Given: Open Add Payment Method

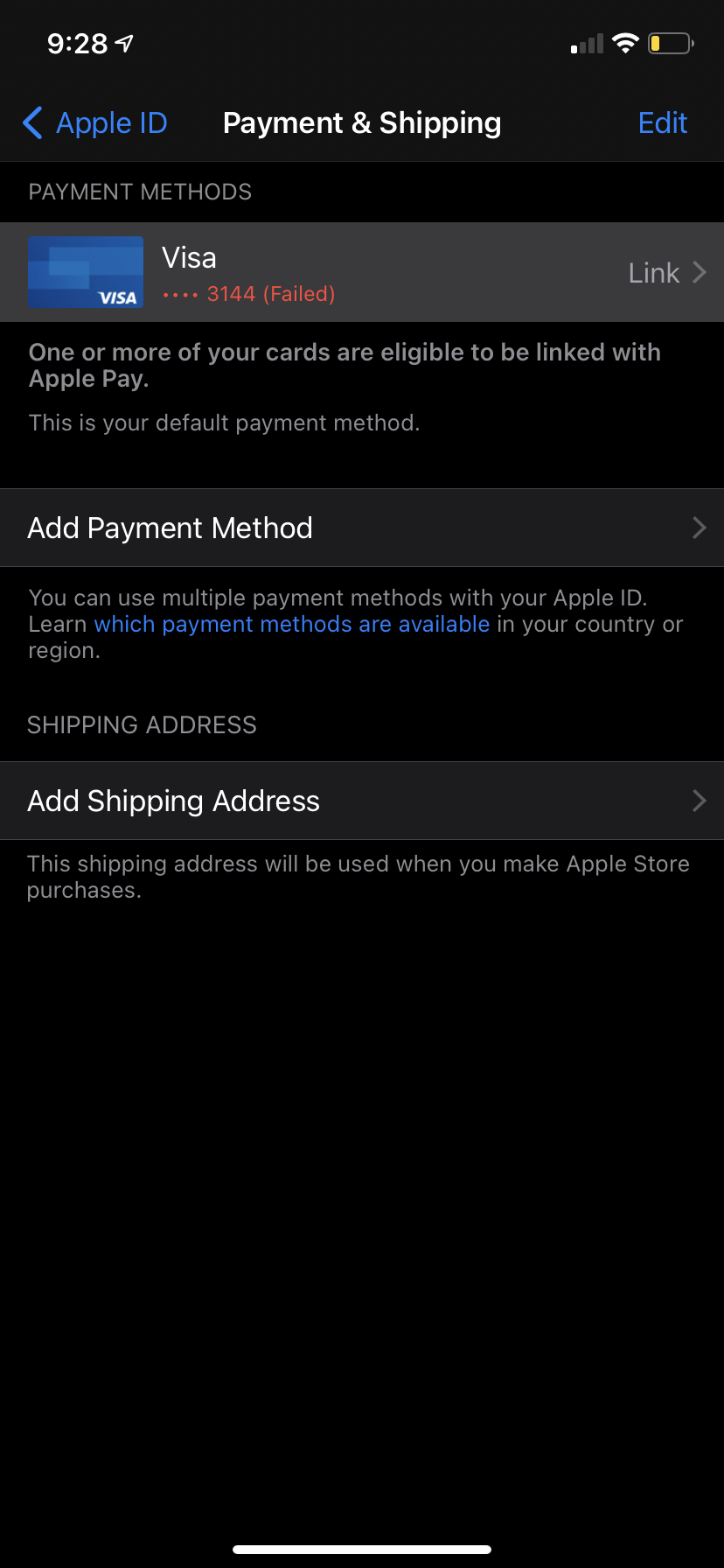Looking at the screenshot, I should click(x=362, y=528).
